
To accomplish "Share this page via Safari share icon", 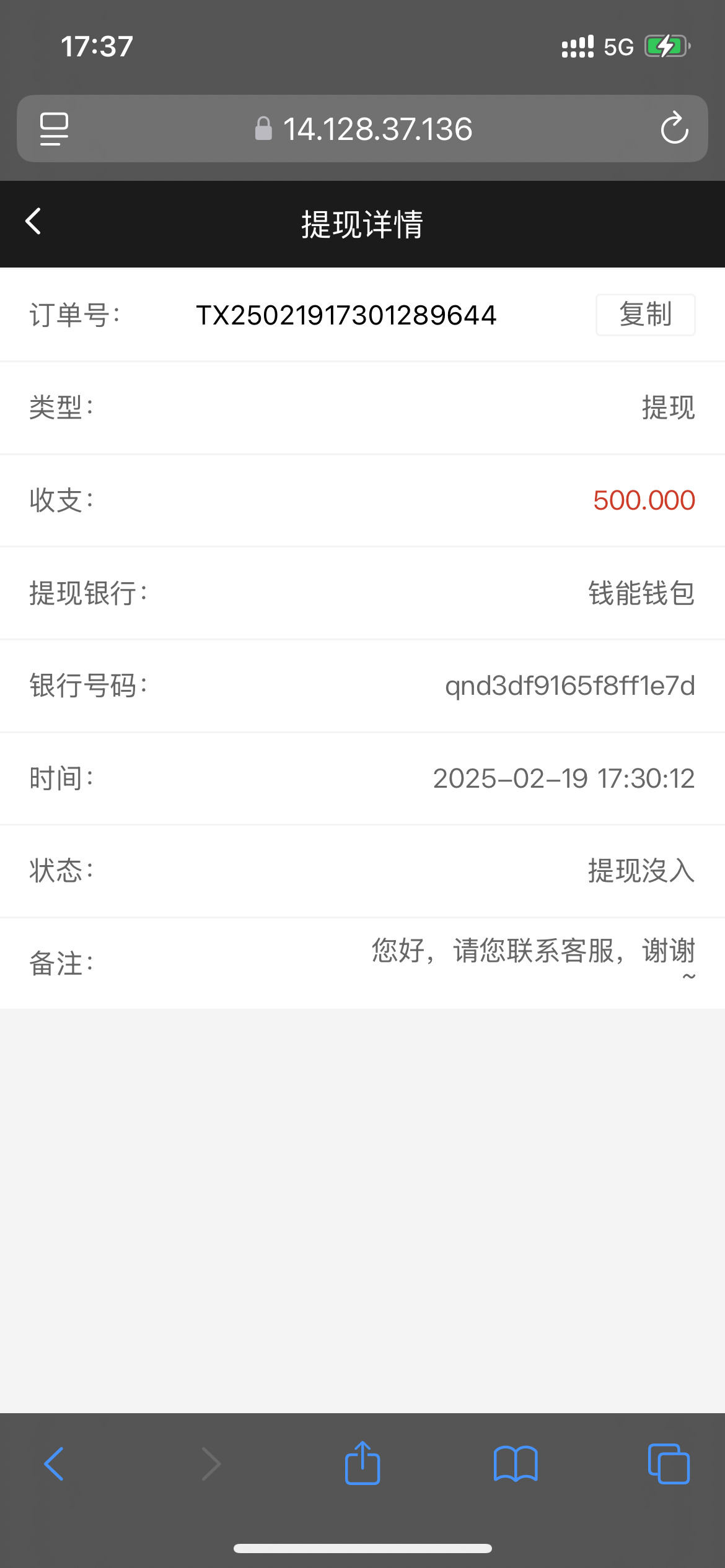I will coord(362,1463).
